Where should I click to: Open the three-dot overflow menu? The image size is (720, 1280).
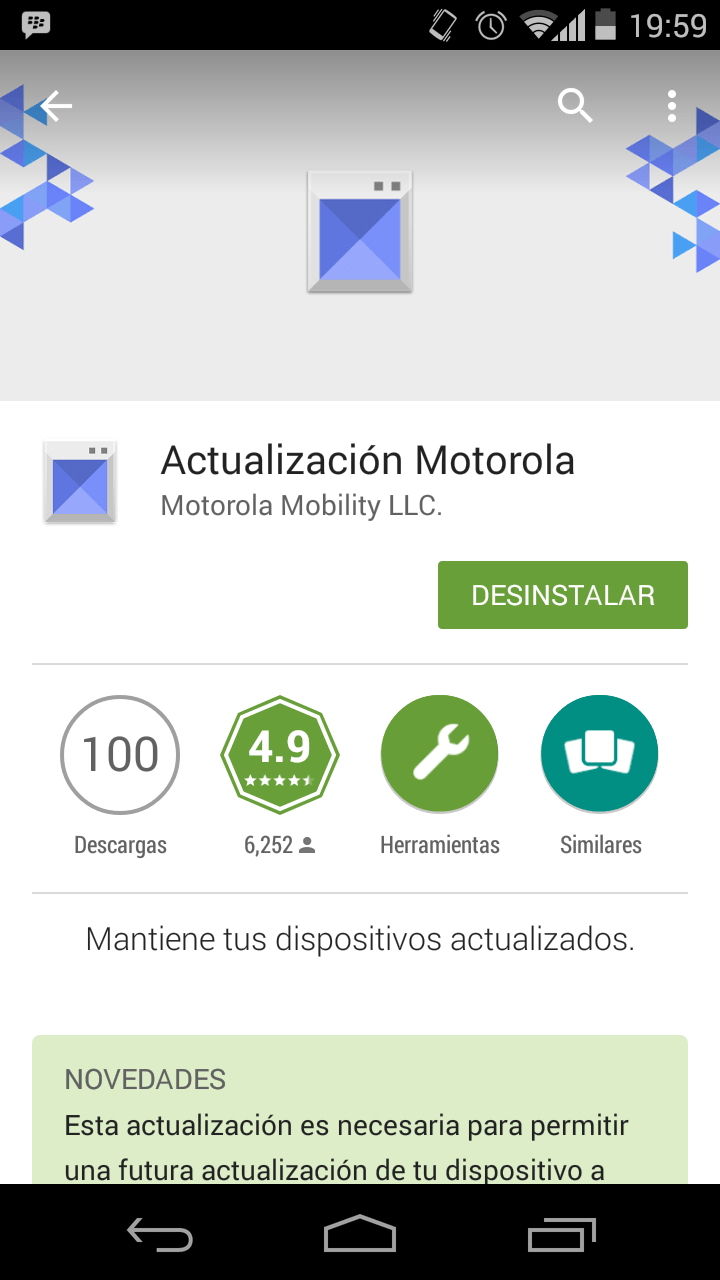[x=672, y=106]
